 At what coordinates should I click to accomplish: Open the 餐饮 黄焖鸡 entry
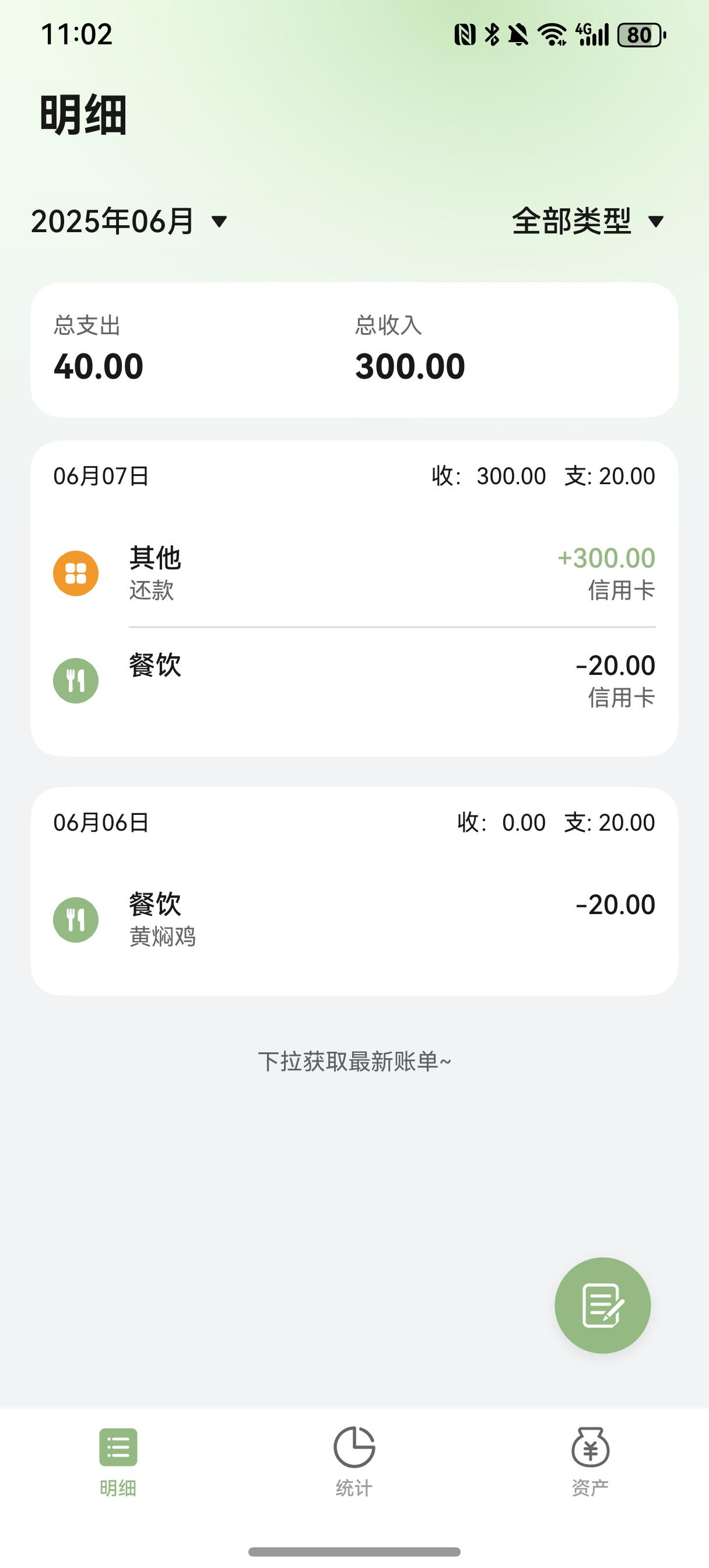click(354, 919)
